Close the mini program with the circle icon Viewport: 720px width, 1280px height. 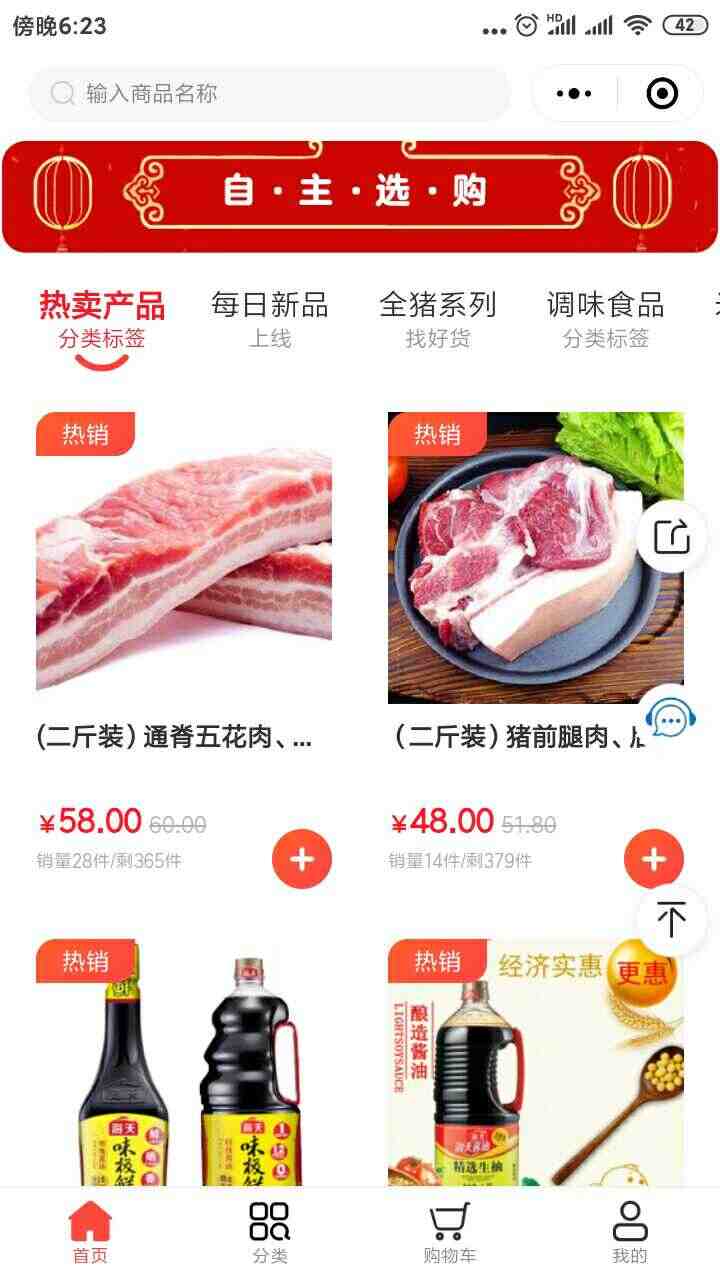(x=662, y=94)
